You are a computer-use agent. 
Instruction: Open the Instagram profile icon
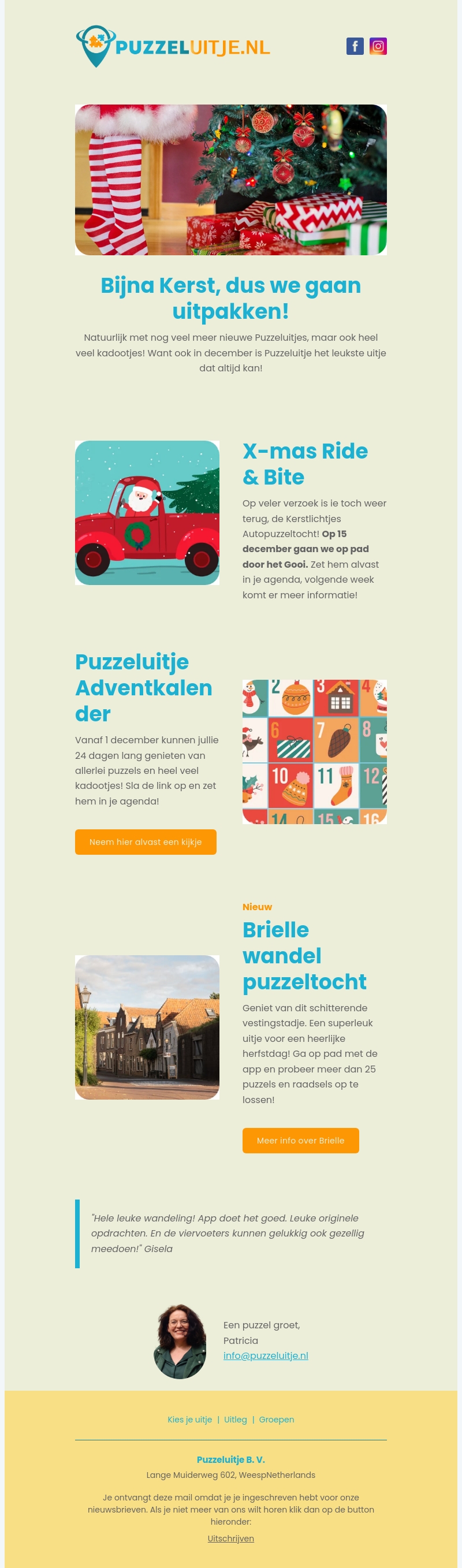coord(378,46)
